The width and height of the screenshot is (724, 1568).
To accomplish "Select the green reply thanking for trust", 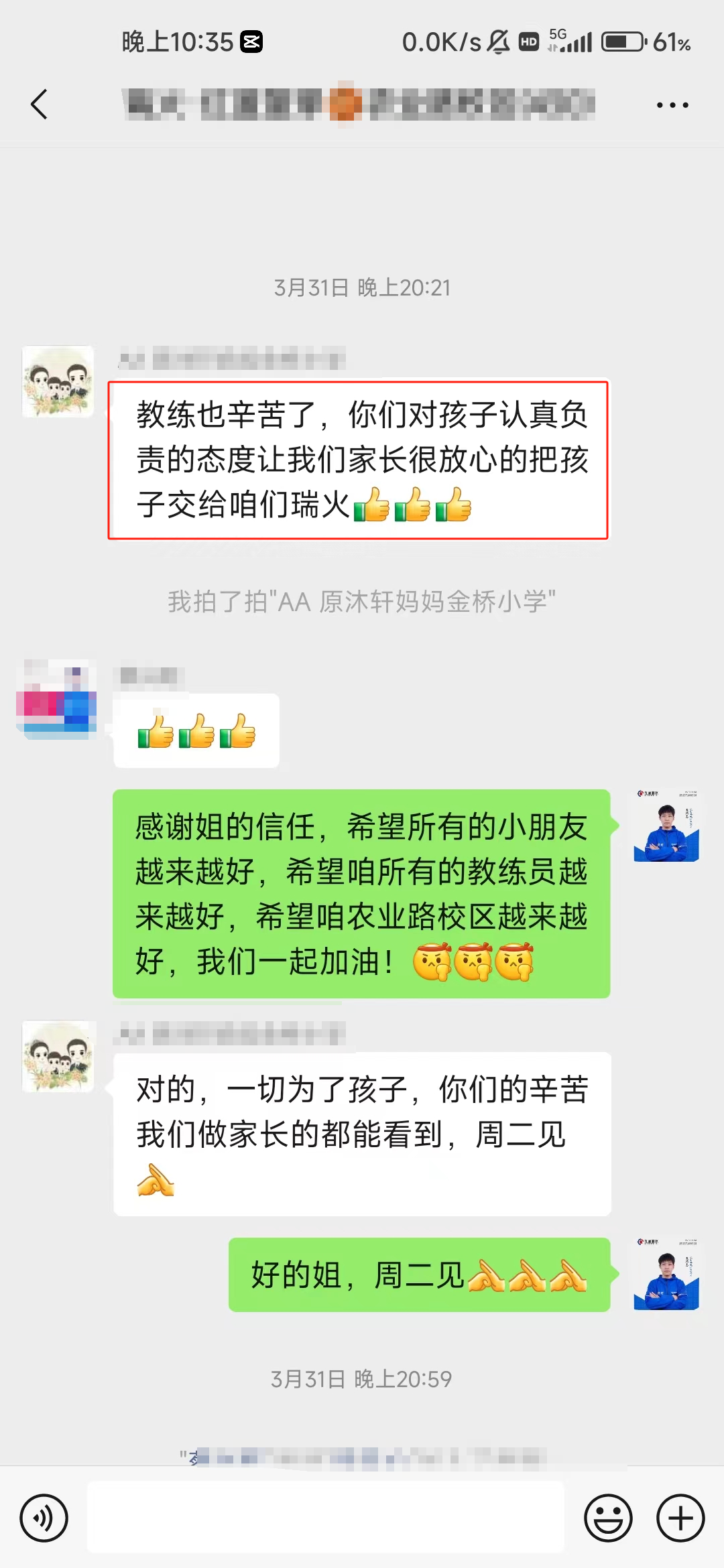I will (362, 891).
